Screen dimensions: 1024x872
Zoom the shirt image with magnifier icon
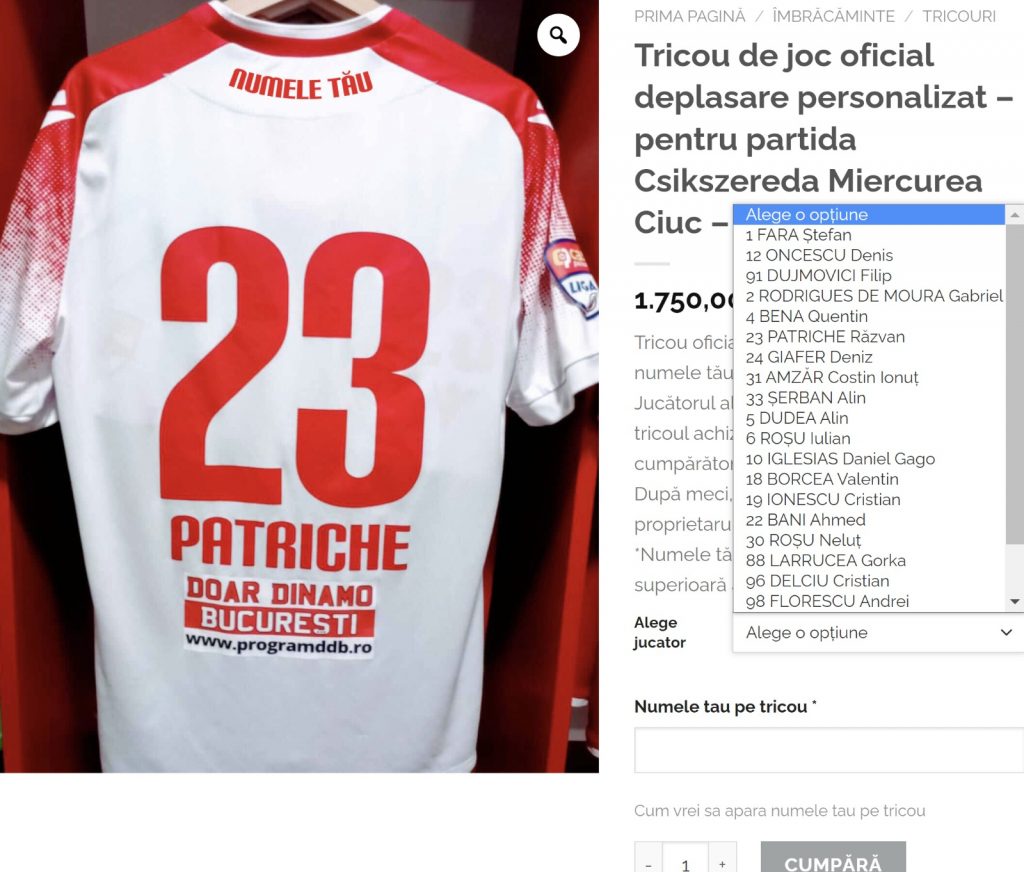click(558, 35)
